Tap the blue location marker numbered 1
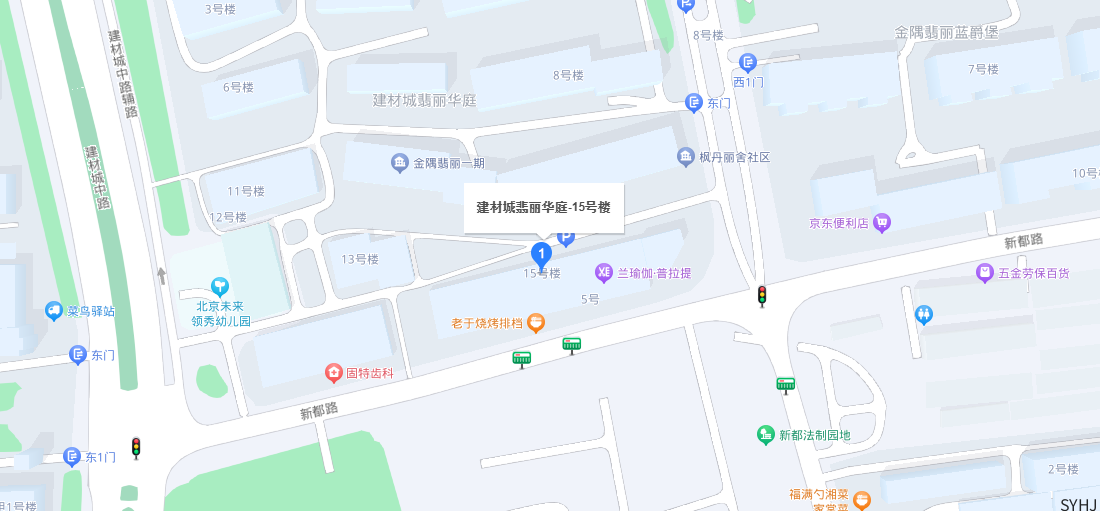Viewport: 1100px width, 511px height. pos(541,254)
